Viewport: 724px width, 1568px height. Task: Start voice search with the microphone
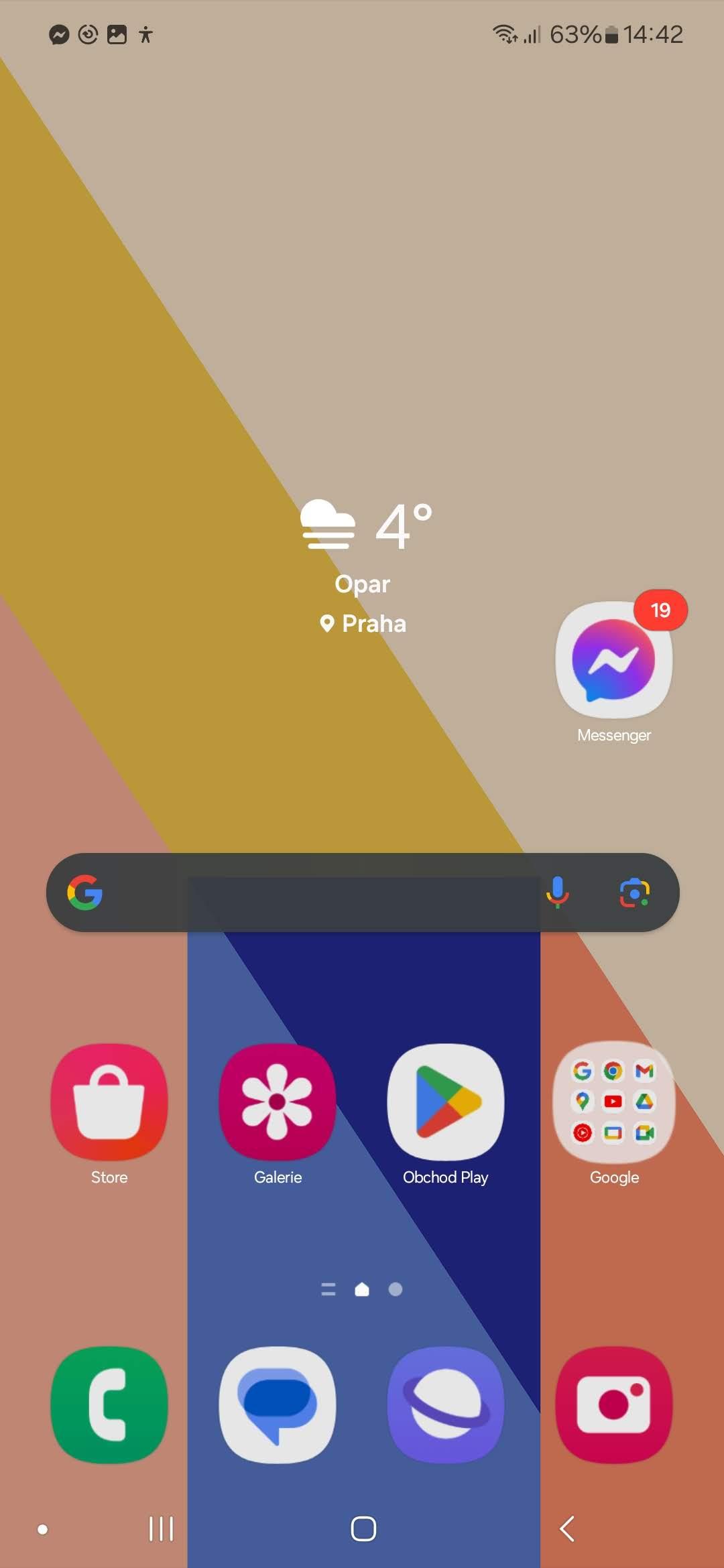tap(557, 892)
